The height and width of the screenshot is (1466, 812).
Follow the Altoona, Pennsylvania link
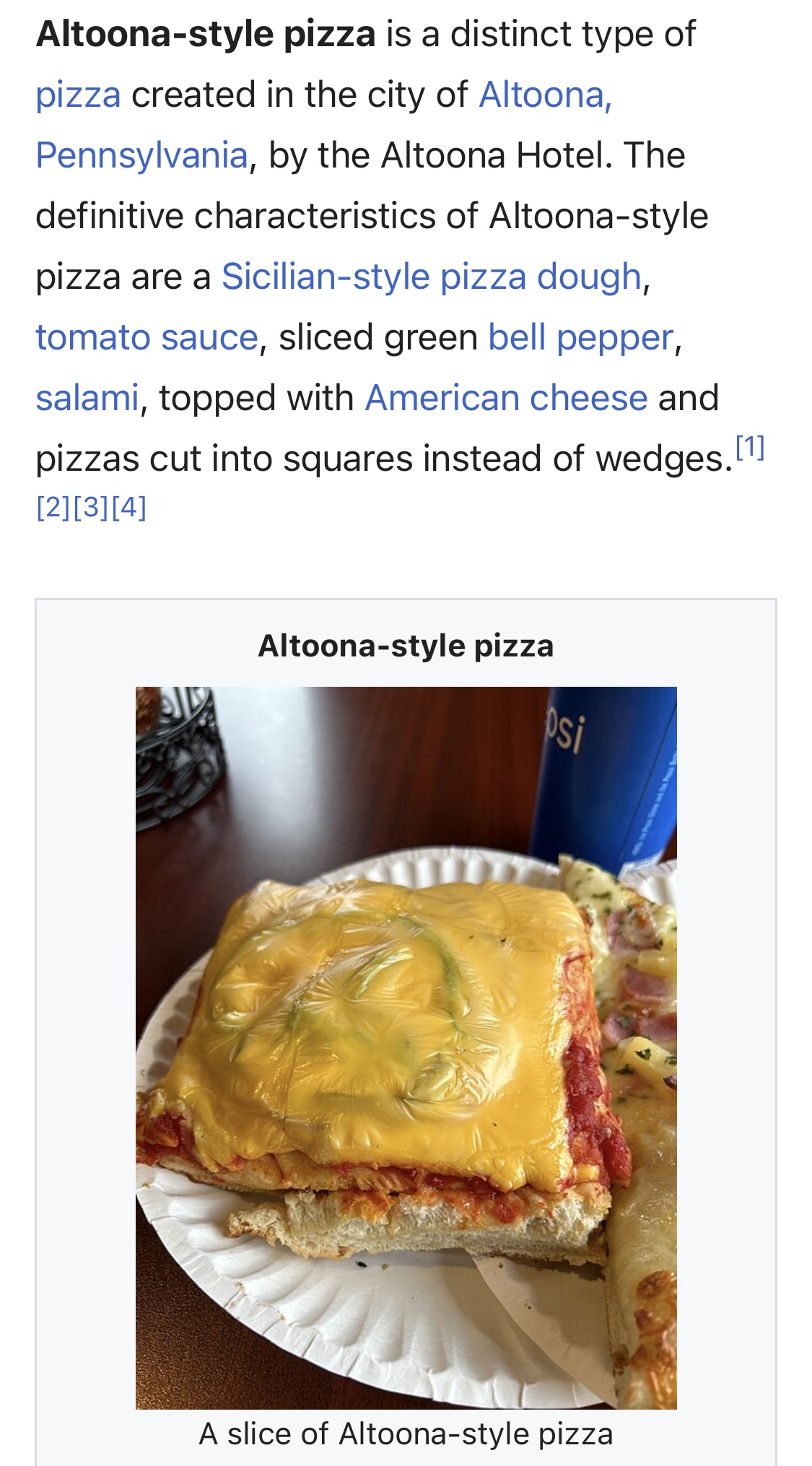[x=546, y=95]
